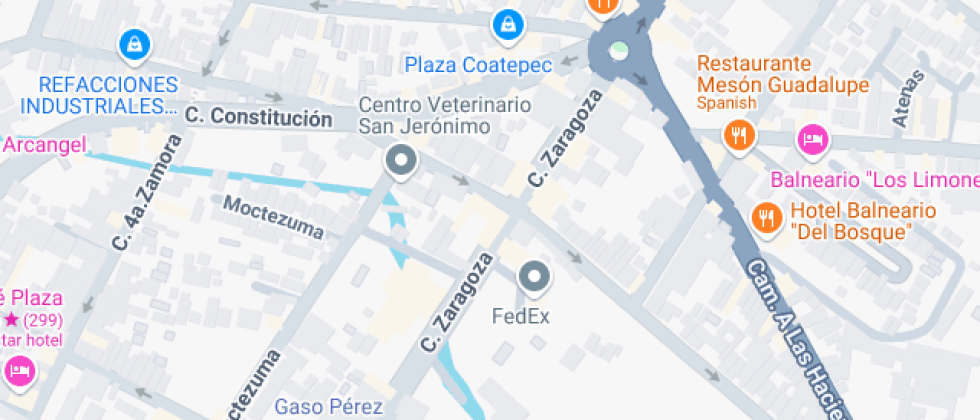
Task: Open the Hotel Balneario "Del Bosque" marker
Action: point(766,216)
